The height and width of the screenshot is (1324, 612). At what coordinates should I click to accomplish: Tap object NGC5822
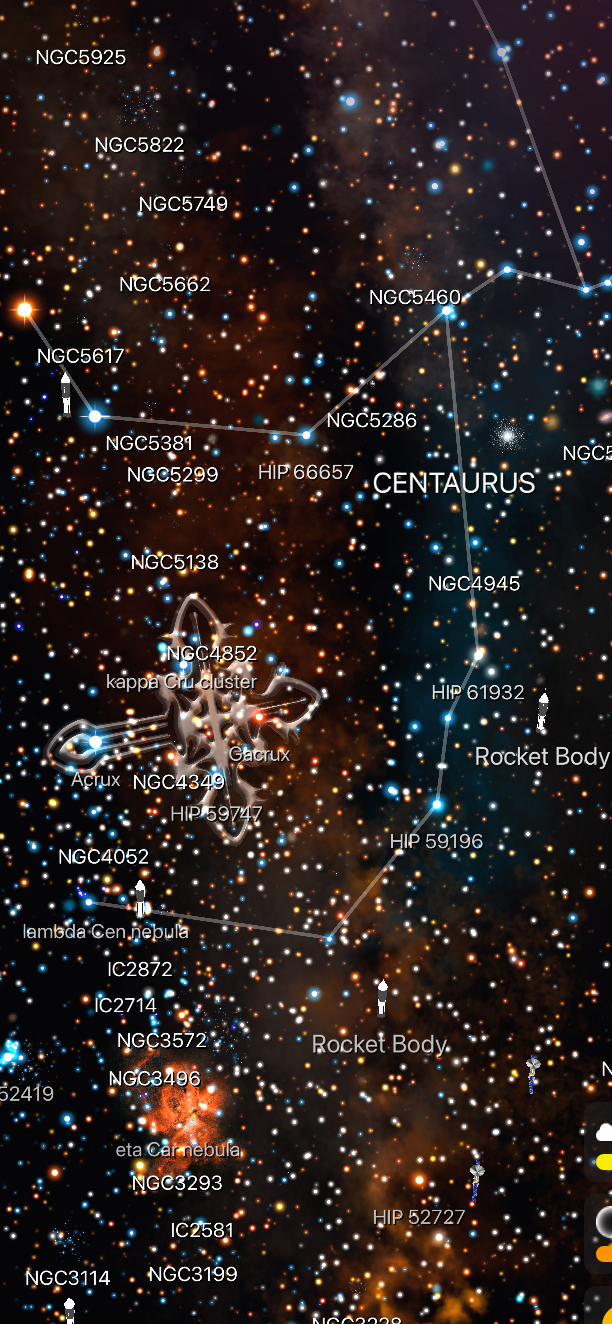coord(139,145)
